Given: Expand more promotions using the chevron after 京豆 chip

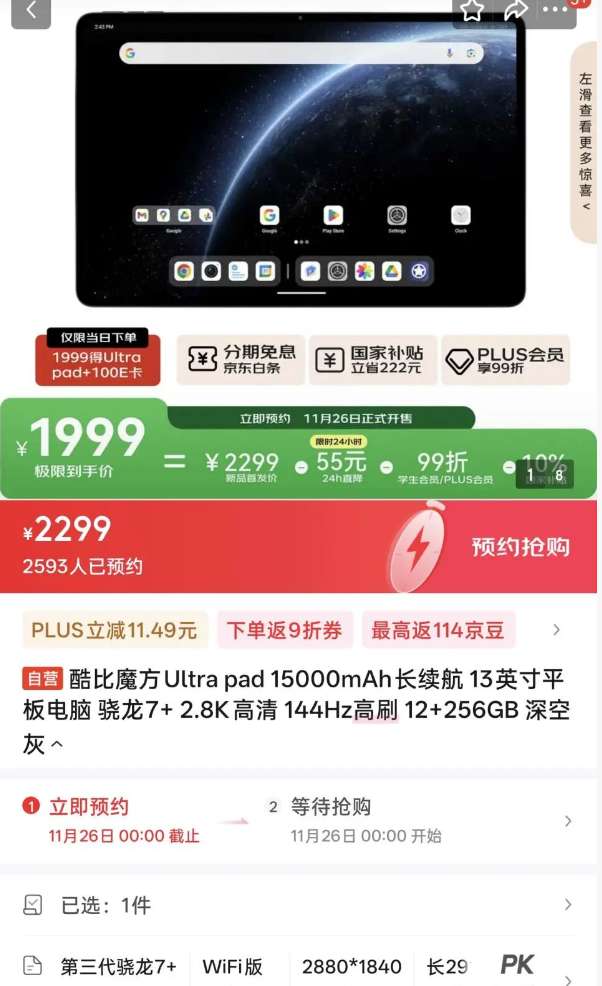Looking at the screenshot, I should [x=557, y=630].
